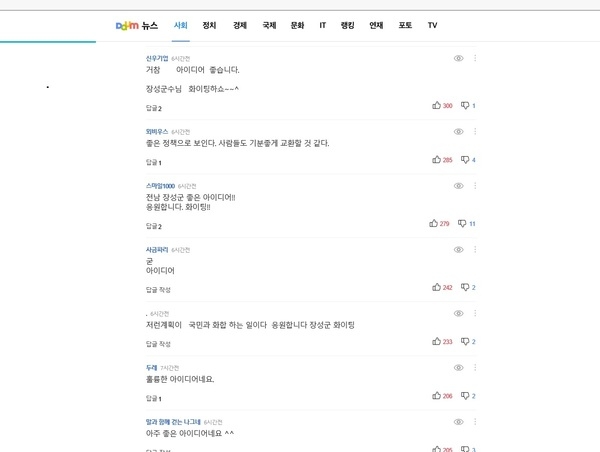Like the comment by 신우기업
Screen dimensions: 600x452
437,105
